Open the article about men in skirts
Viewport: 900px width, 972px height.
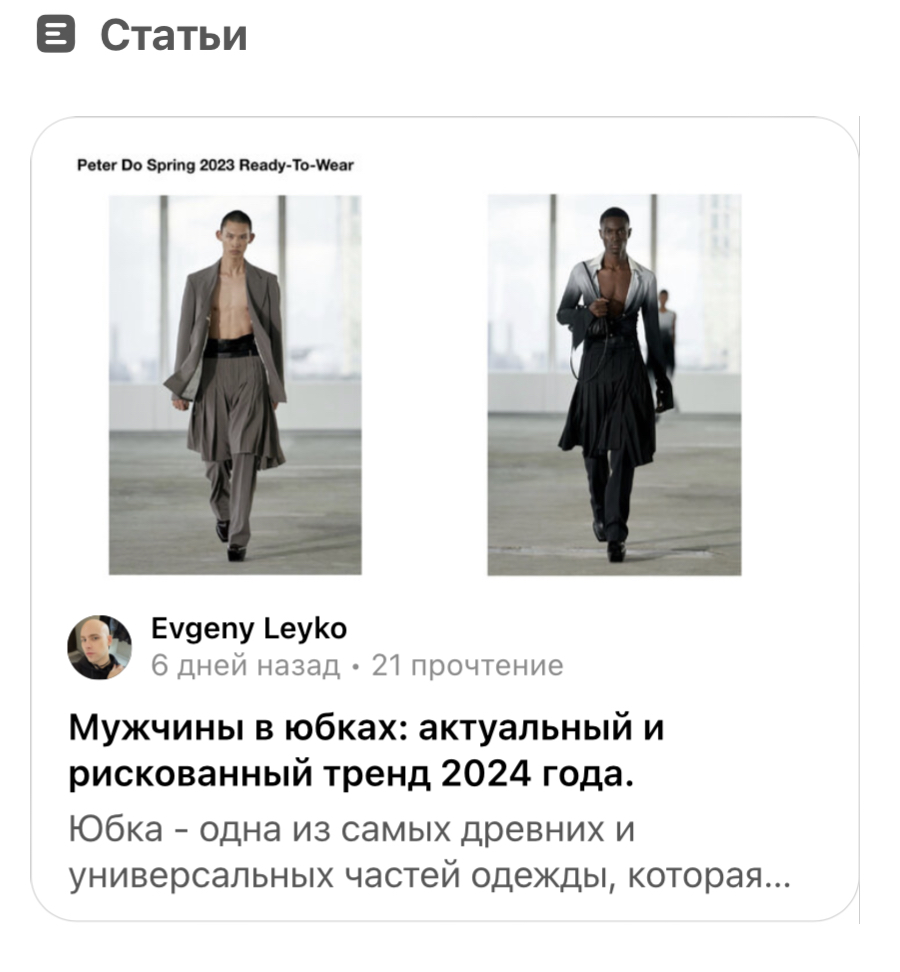point(366,750)
